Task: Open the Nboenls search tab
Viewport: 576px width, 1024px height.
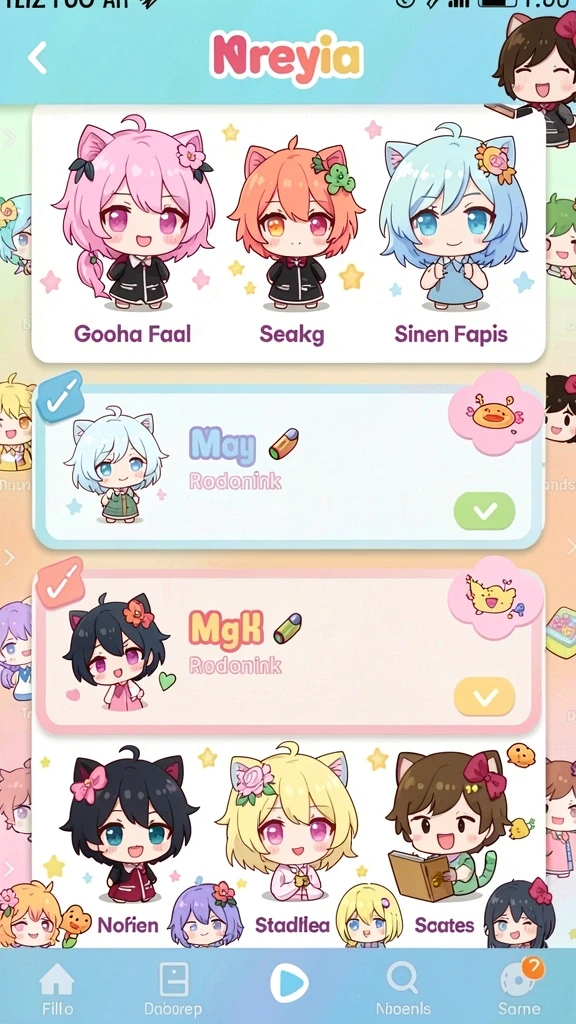Action: pos(403,988)
